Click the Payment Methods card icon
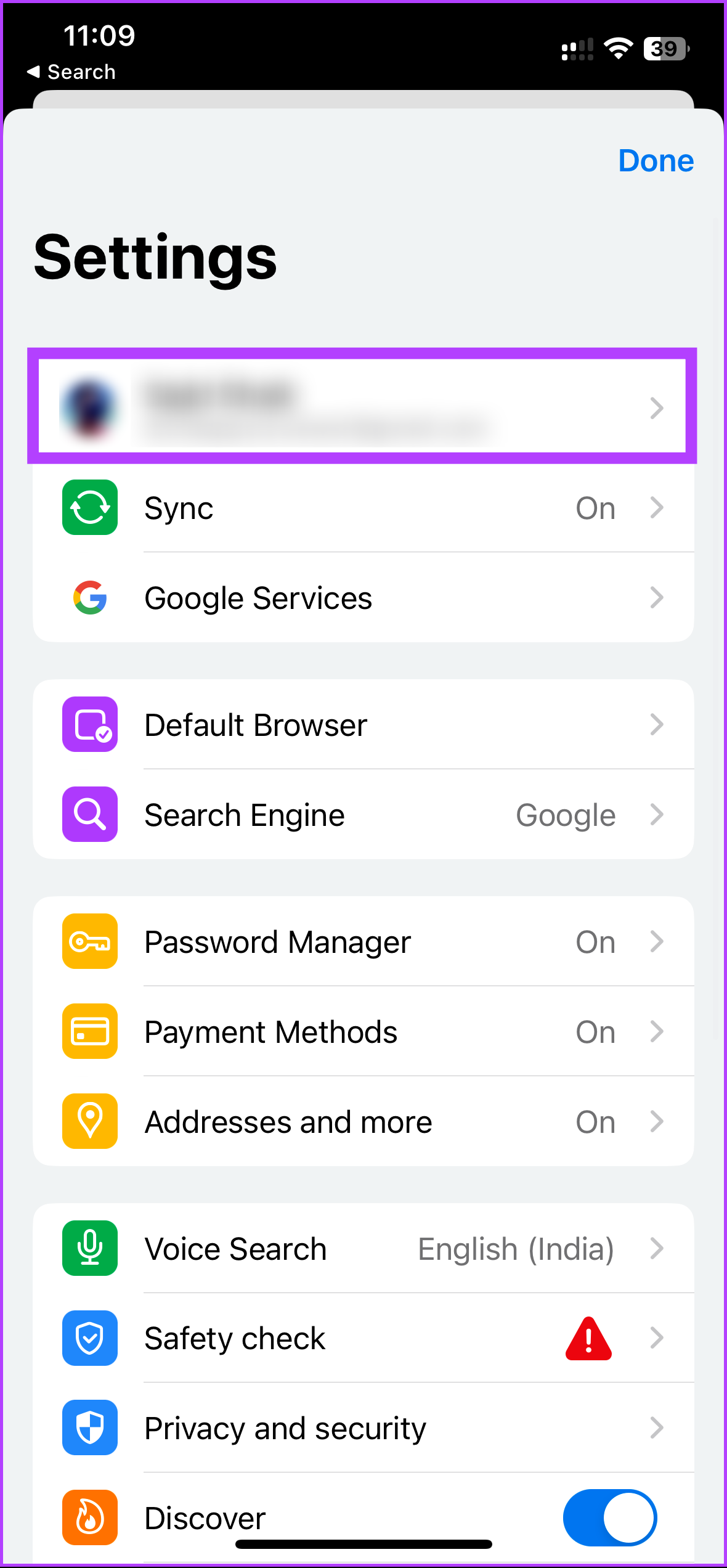Image resolution: width=727 pixels, height=1568 pixels. (89, 1032)
